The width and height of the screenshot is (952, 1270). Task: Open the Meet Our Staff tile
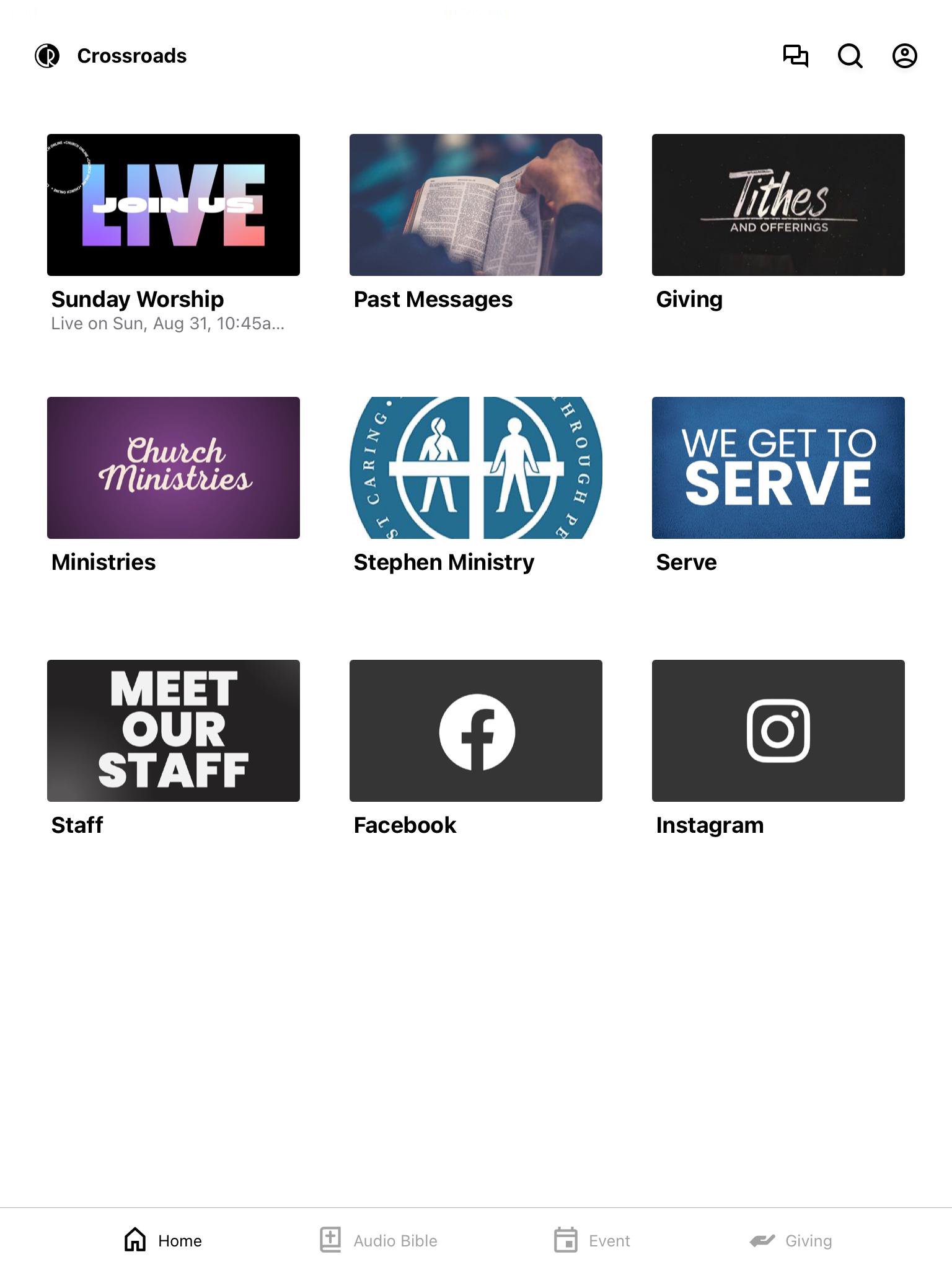click(x=174, y=730)
